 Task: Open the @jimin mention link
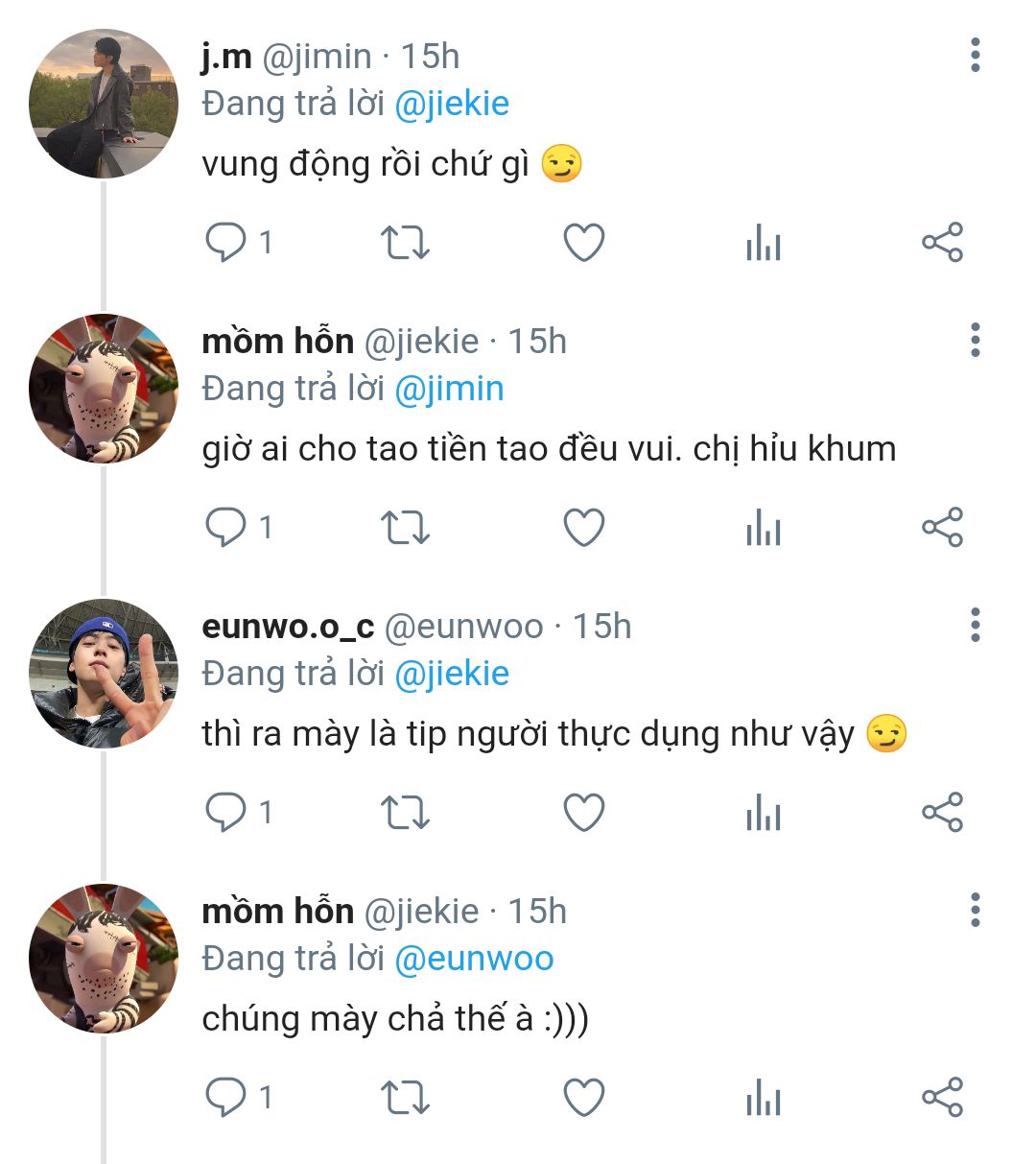coord(449,389)
